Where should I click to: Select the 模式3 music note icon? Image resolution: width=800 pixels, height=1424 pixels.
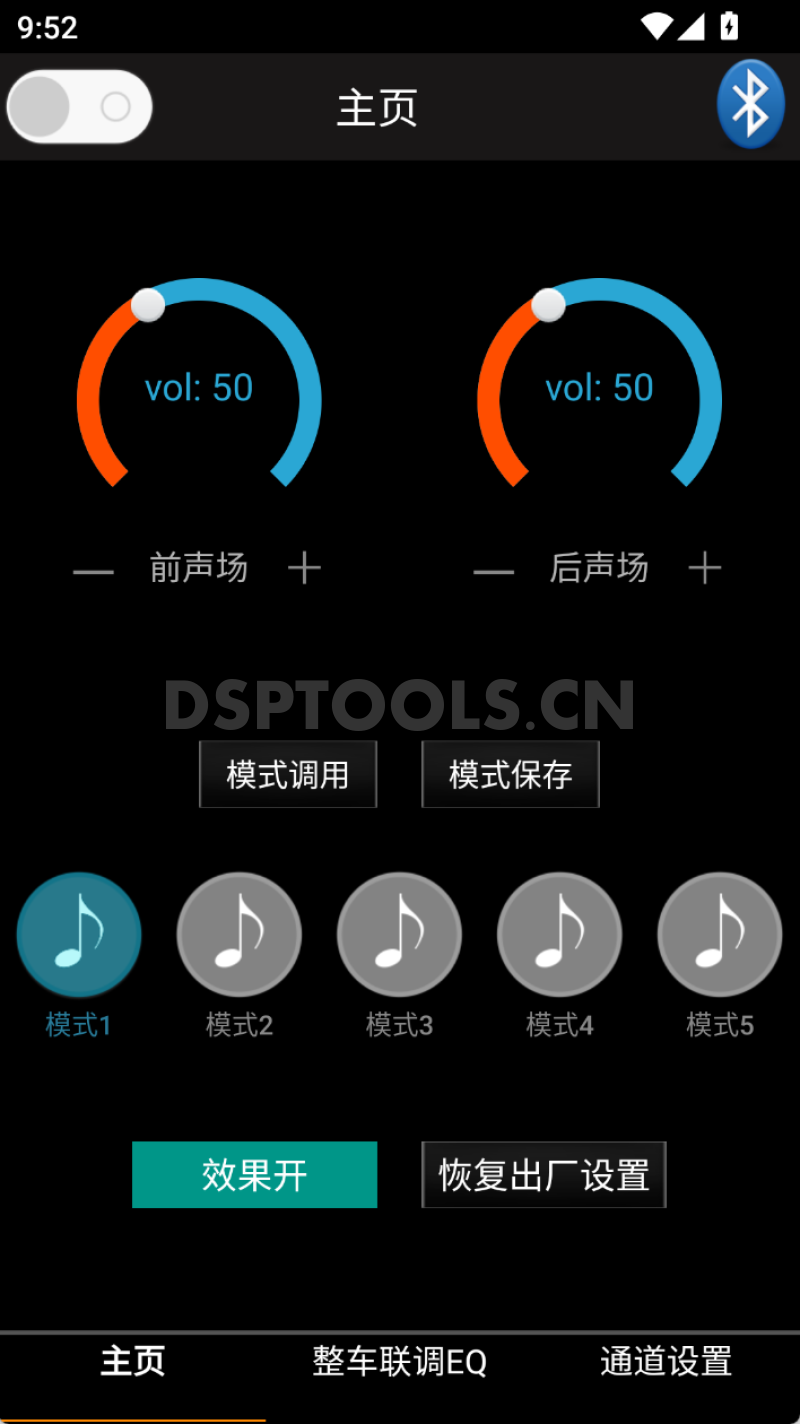(399, 933)
